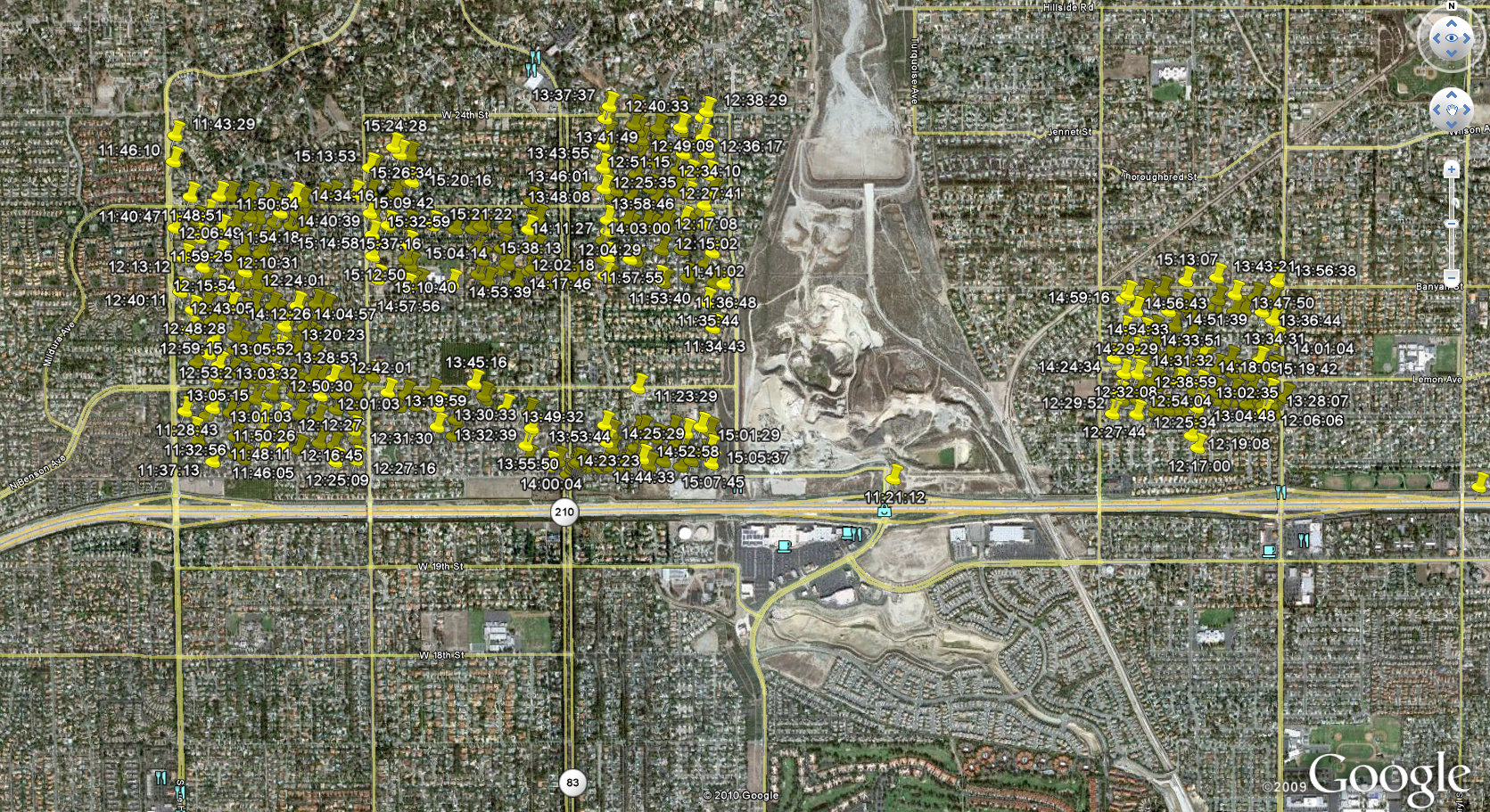Pan the map left with the hand control
This screenshot has width=1490, height=812.
1436,110
